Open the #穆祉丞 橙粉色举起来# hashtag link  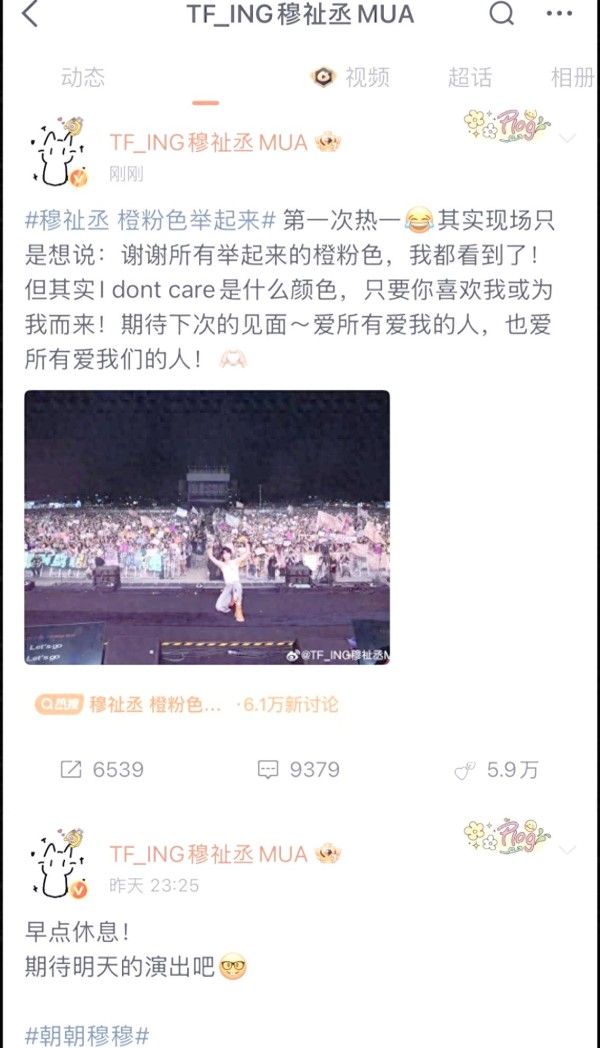(150, 217)
